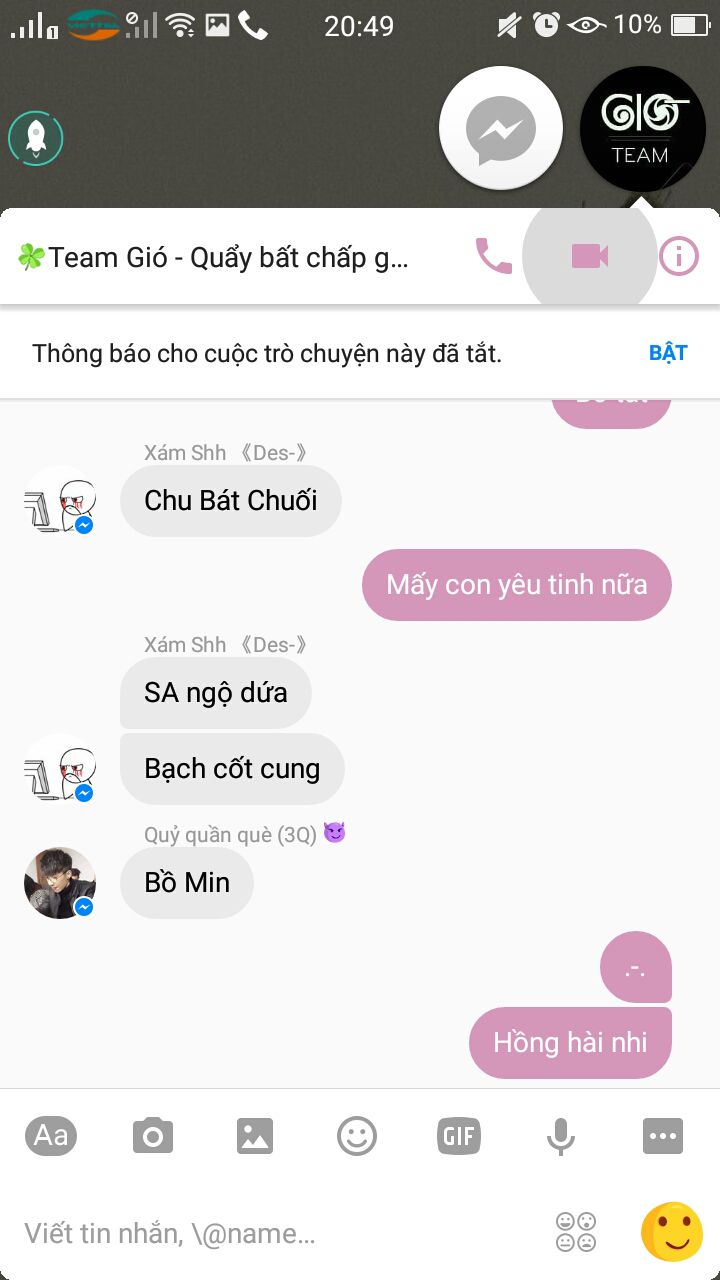Record a voice message with the microphone
The width and height of the screenshot is (720, 1280).
pyautogui.click(x=561, y=1136)
